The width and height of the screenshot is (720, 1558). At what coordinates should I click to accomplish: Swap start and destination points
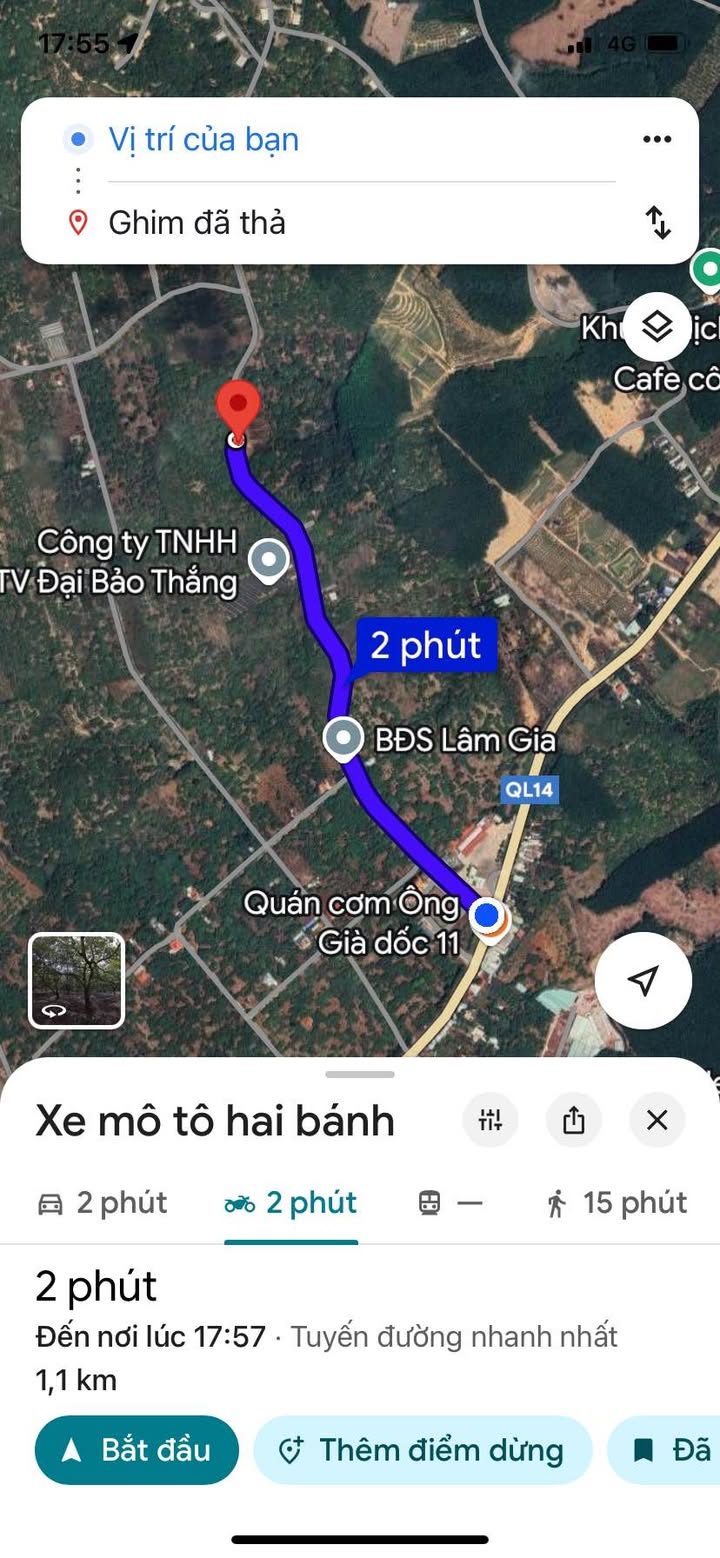[x=657, y=221]
